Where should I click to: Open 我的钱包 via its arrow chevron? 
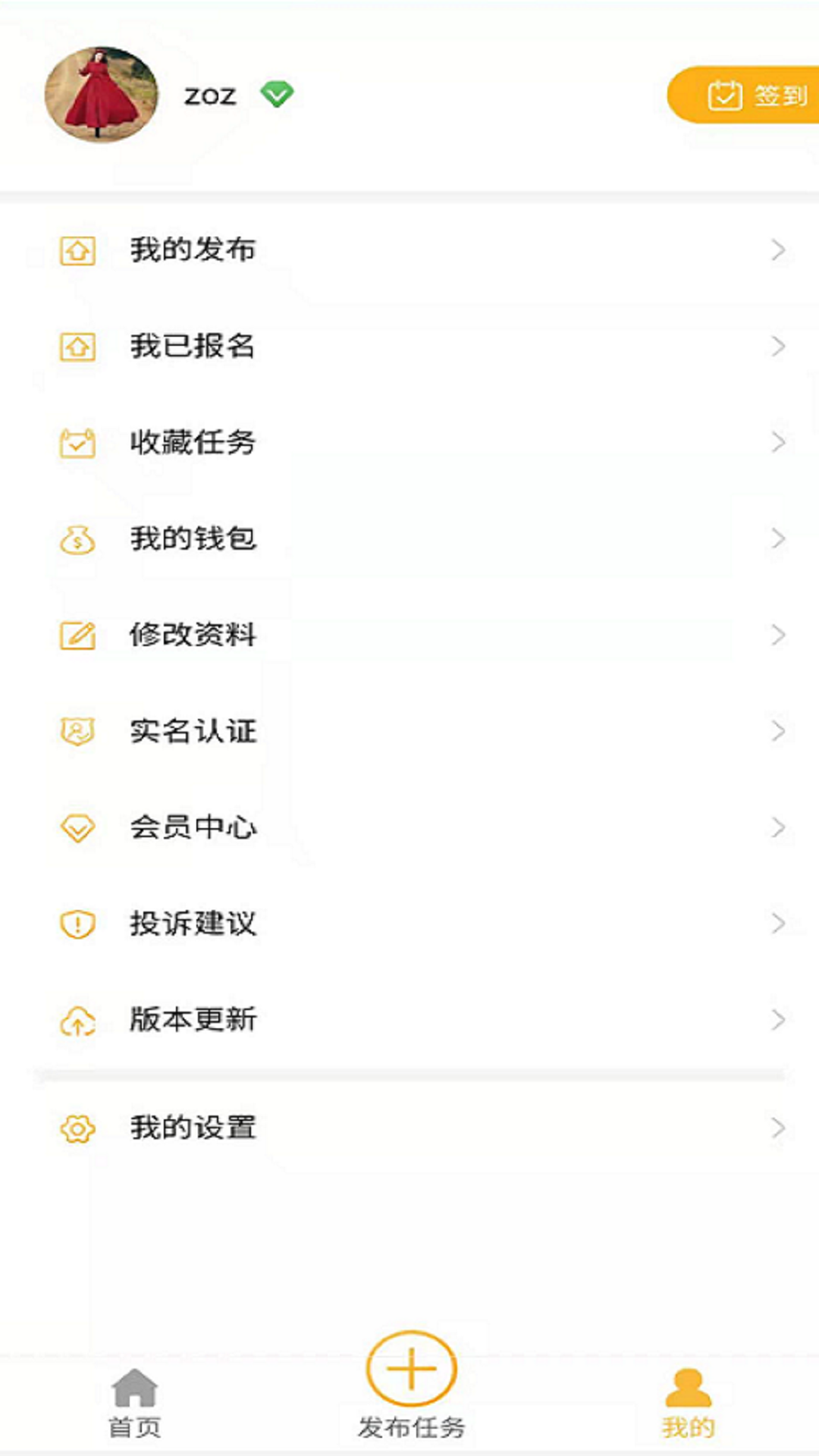pos(779,539)
